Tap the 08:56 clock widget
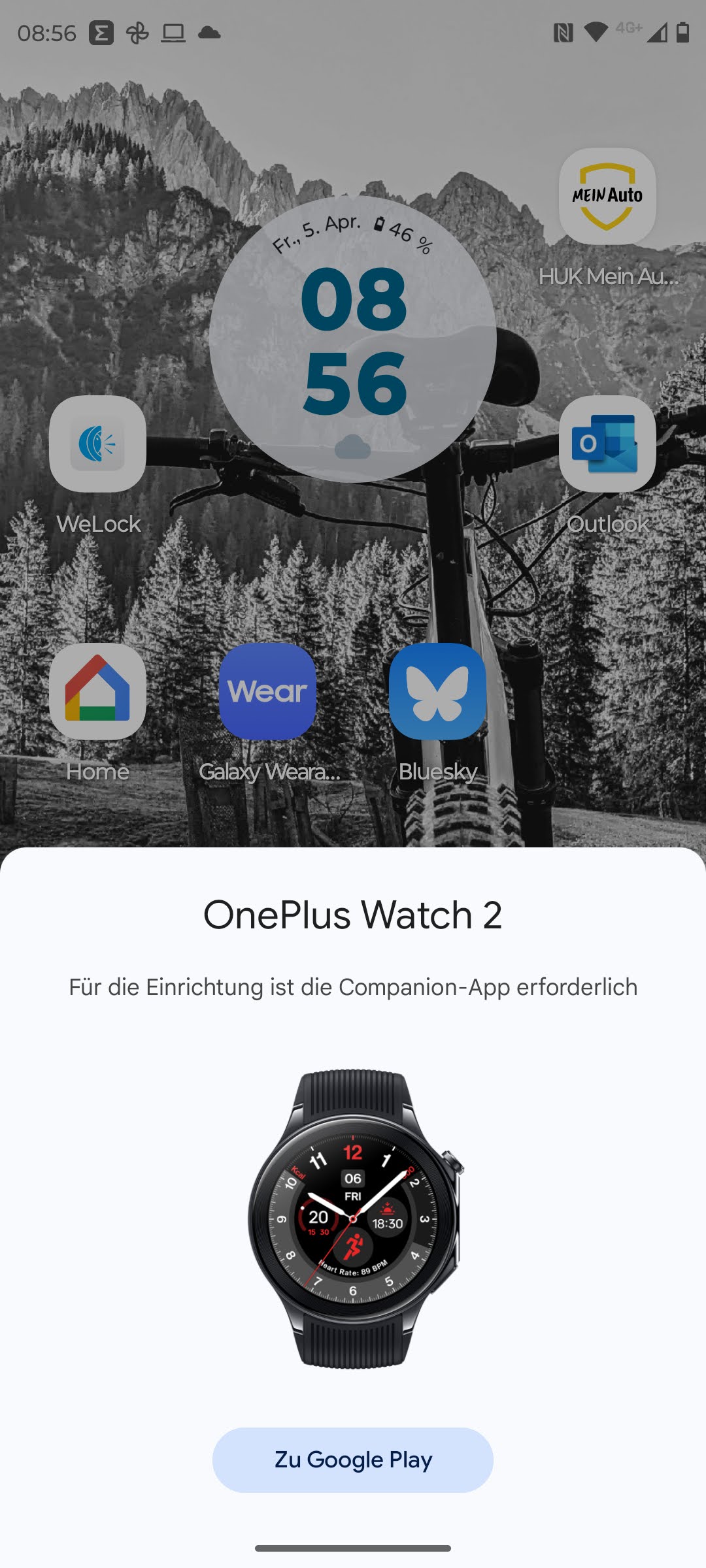This screenshot has height=1568, width=706. pyautogui.click(x=353, y=340)
